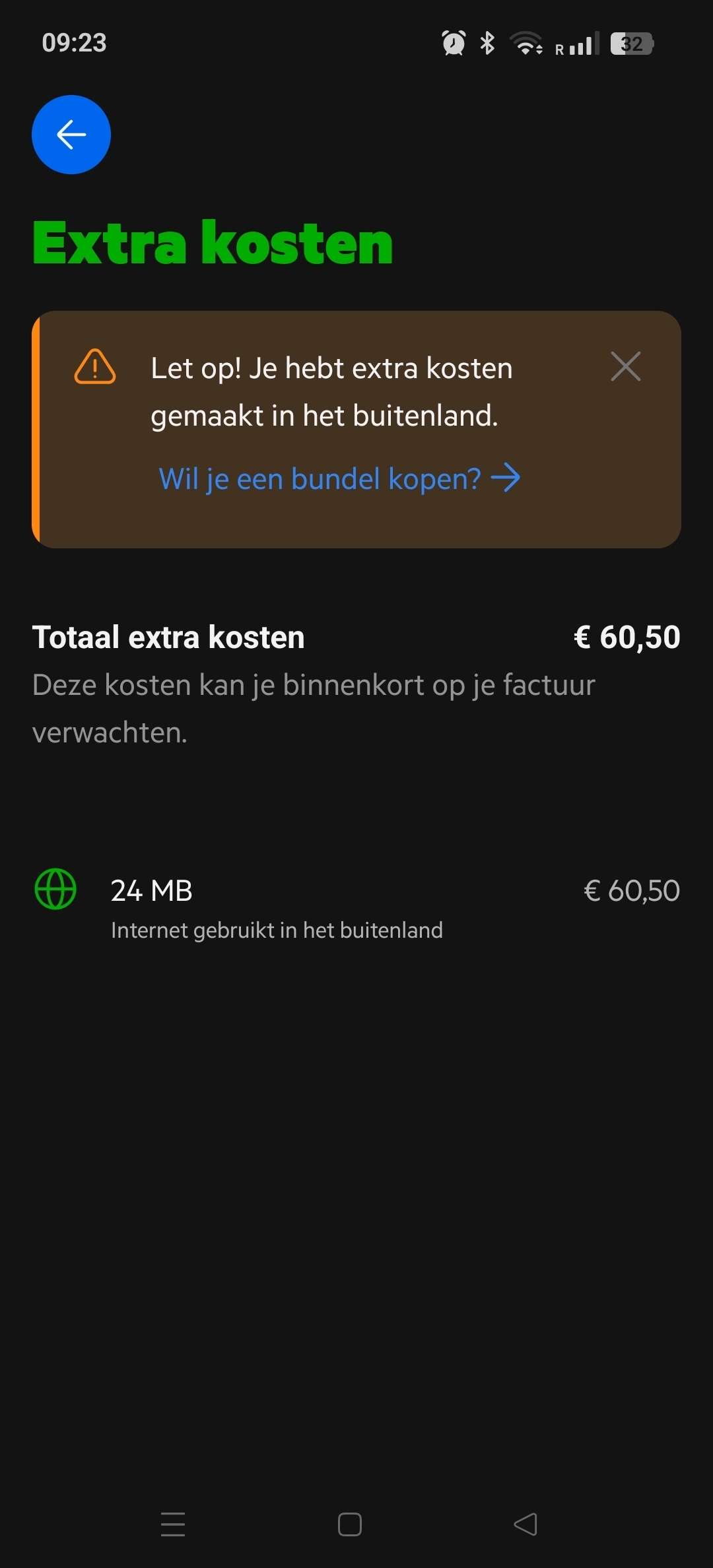The height and width of the screenshot is (1568, 713).
Task: Dismiss the extra kosten warning banner
Action: [x=626, y=366]
